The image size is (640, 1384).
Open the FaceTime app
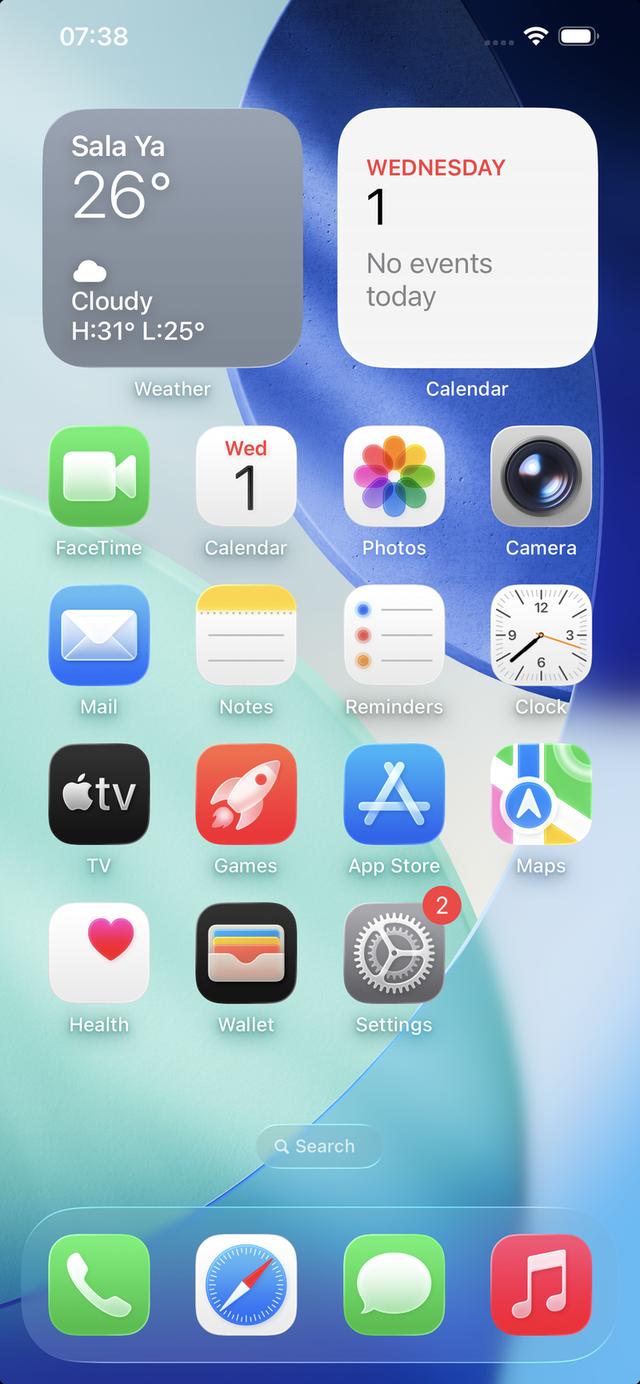pos(99,476)
